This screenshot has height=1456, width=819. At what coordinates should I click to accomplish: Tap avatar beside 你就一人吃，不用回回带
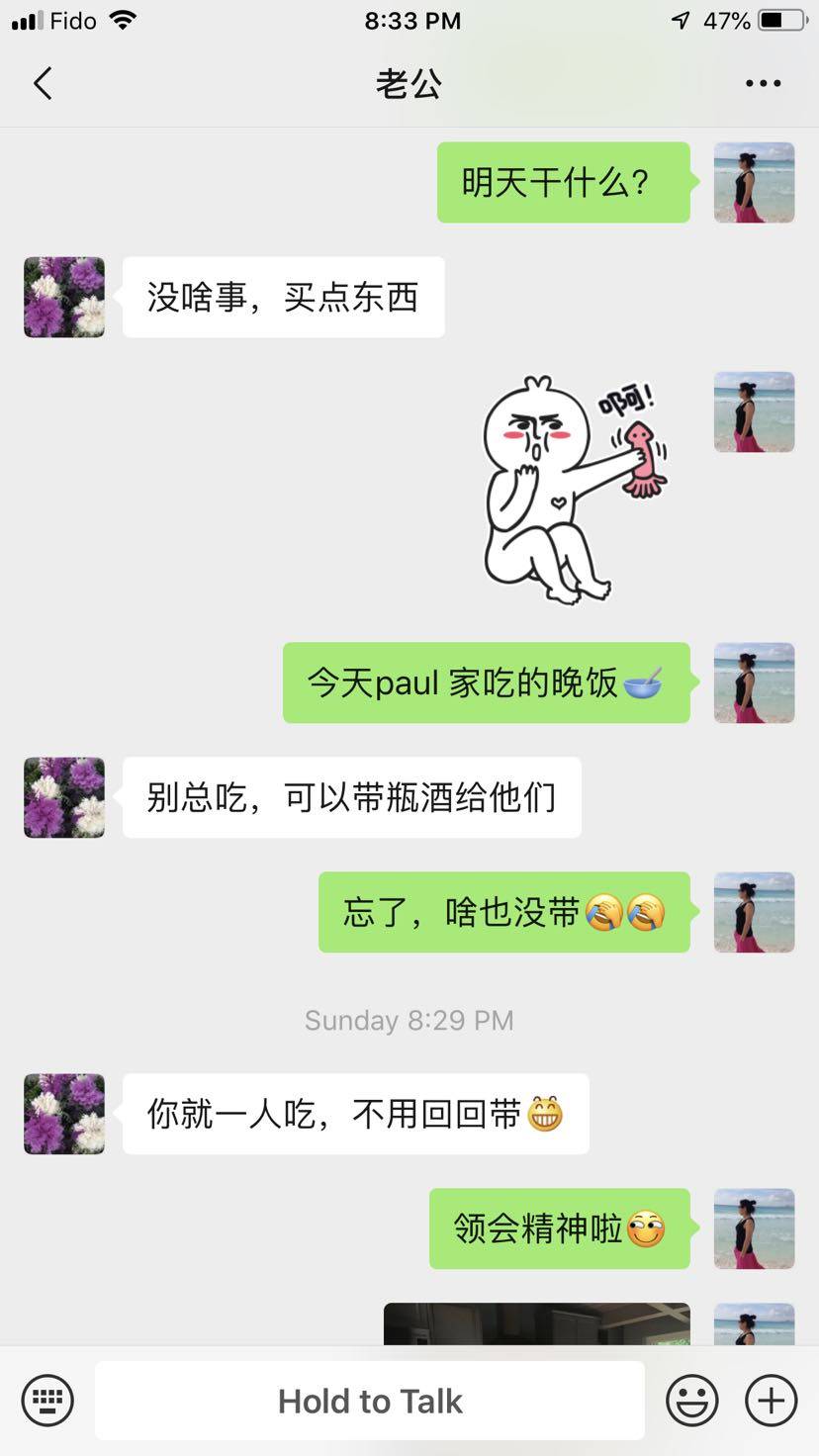click(64, 1114)
